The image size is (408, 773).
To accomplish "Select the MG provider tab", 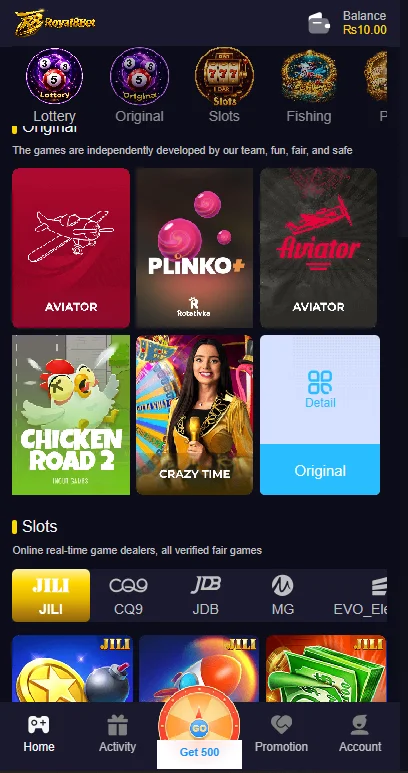I will click(x=283, y=595).
